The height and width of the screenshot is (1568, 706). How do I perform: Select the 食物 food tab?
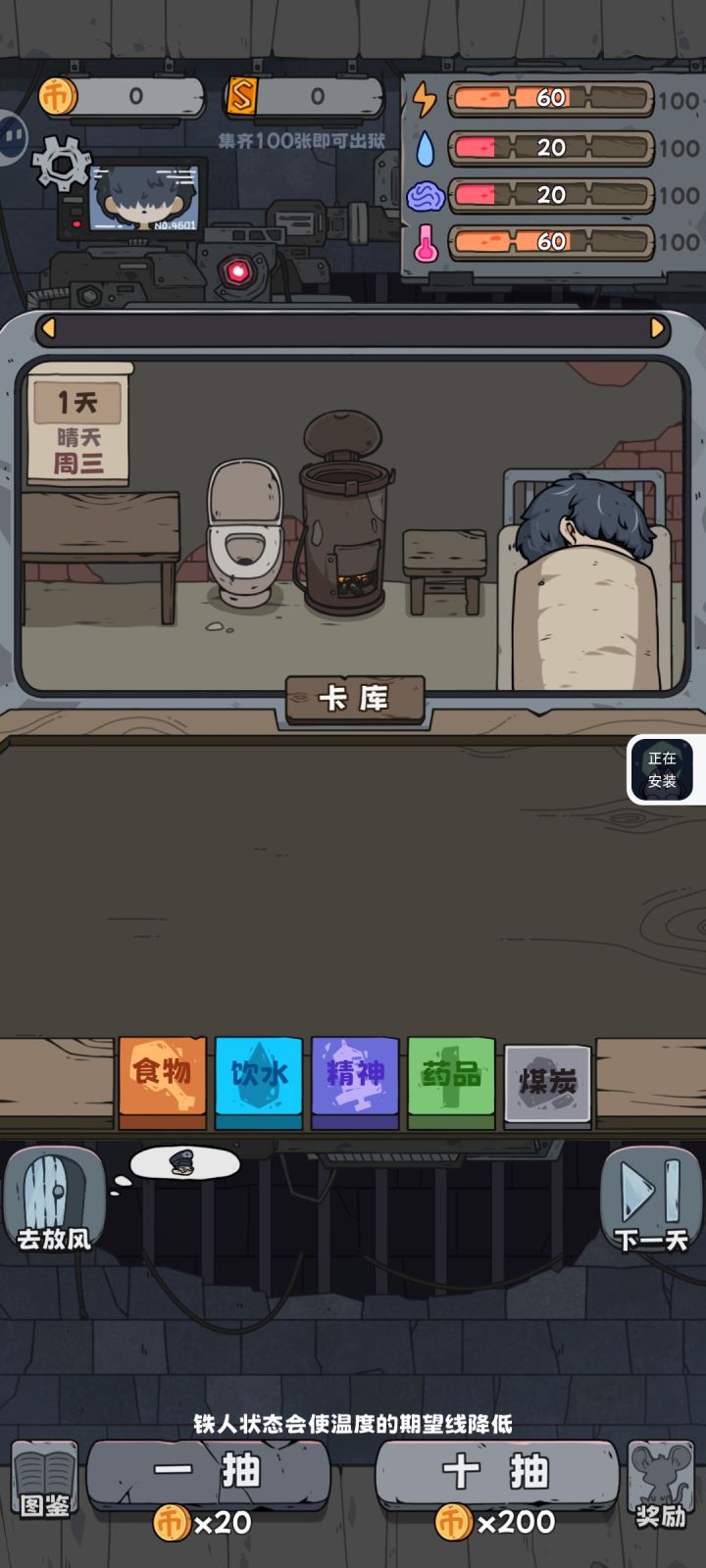click(x=163, y=1078)
